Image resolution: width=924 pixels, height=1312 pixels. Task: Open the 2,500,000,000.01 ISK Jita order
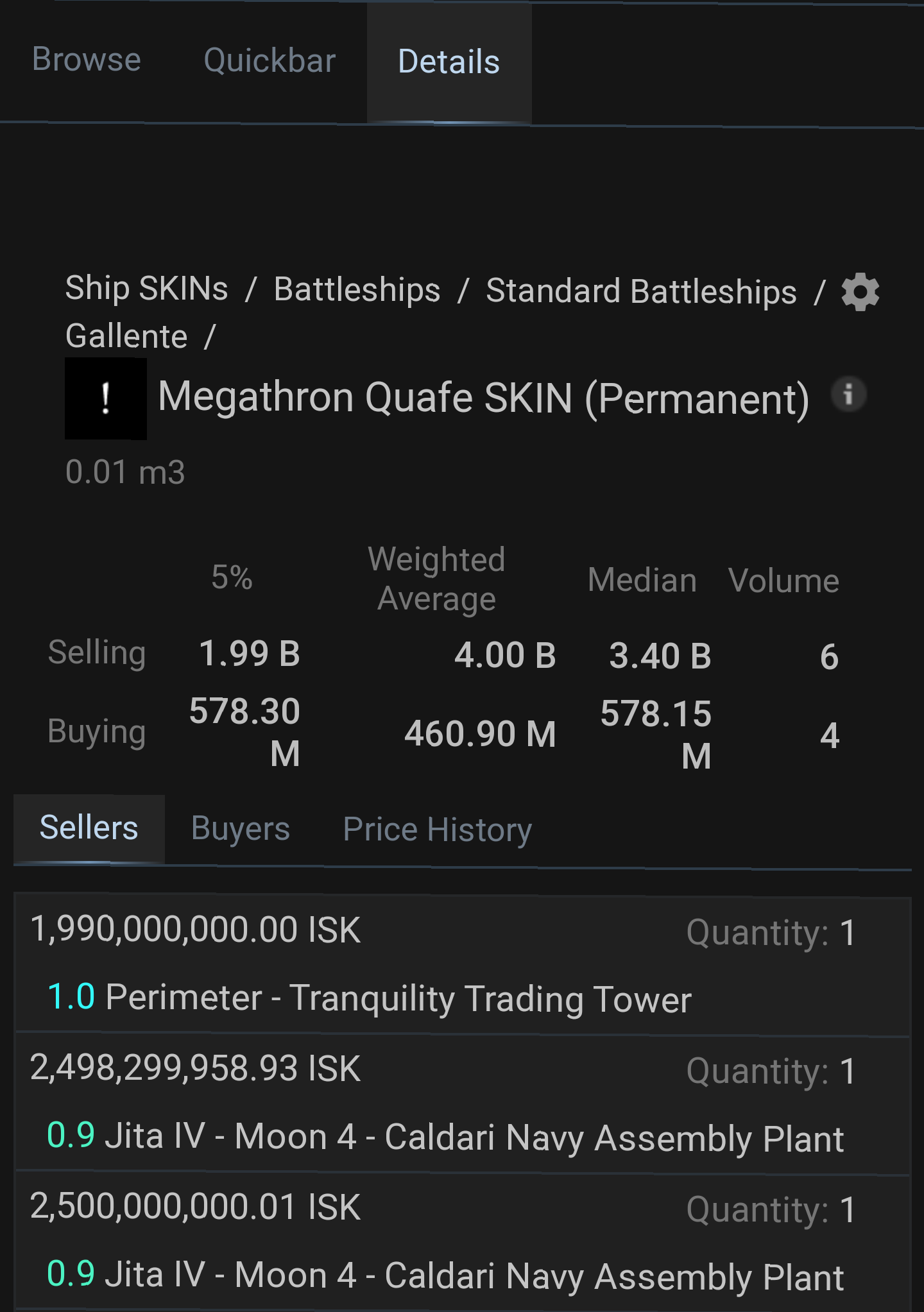click(462, 1241)
